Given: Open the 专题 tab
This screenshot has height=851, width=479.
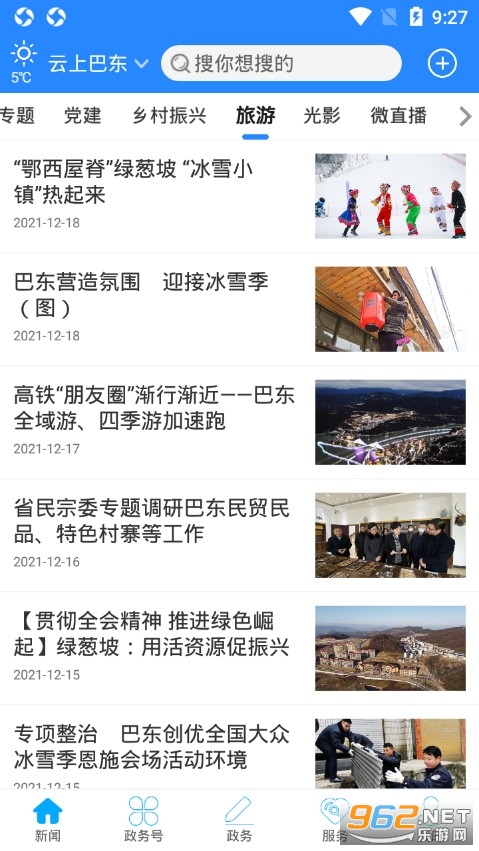Looking at the screenshot, I should pos(17,116).
